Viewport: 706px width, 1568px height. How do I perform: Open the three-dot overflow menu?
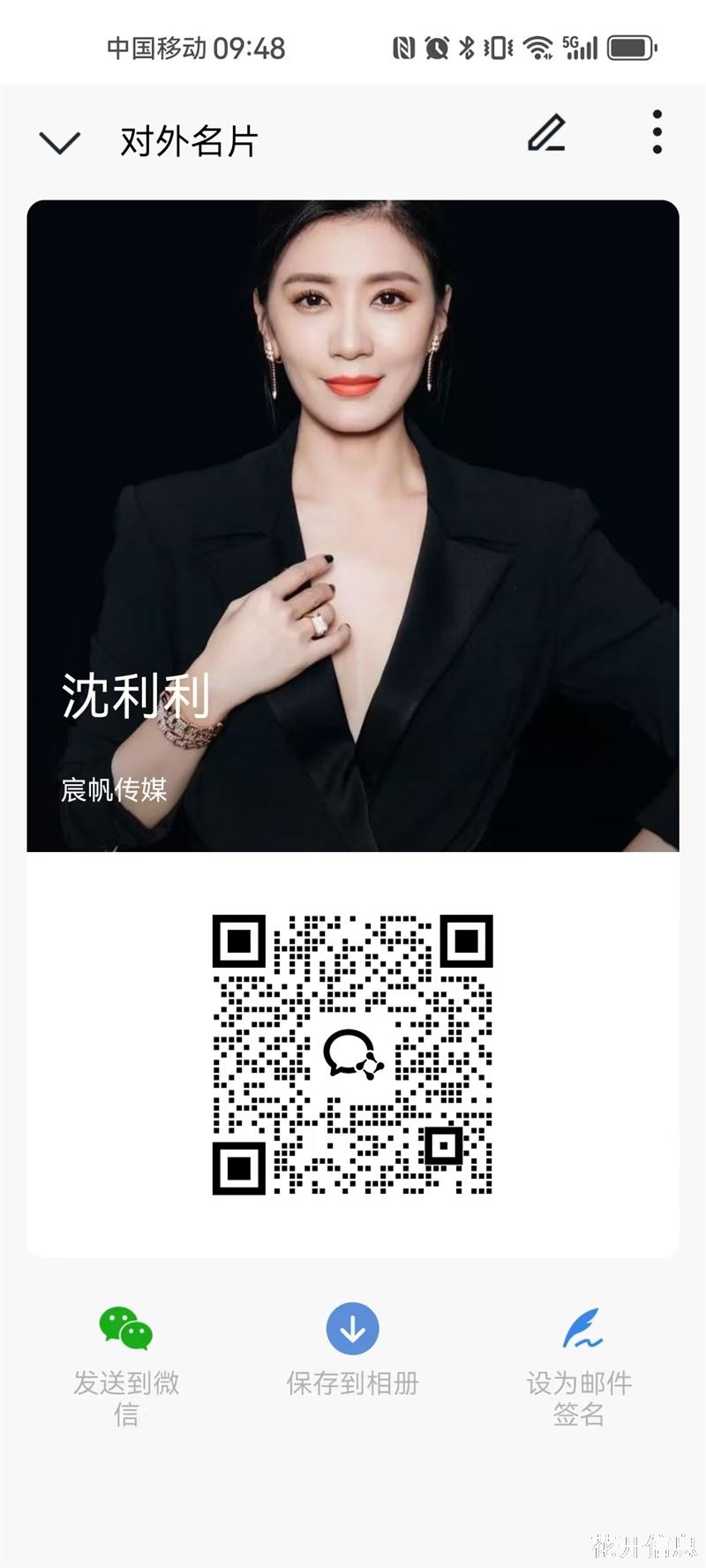(x=657, y=132)
